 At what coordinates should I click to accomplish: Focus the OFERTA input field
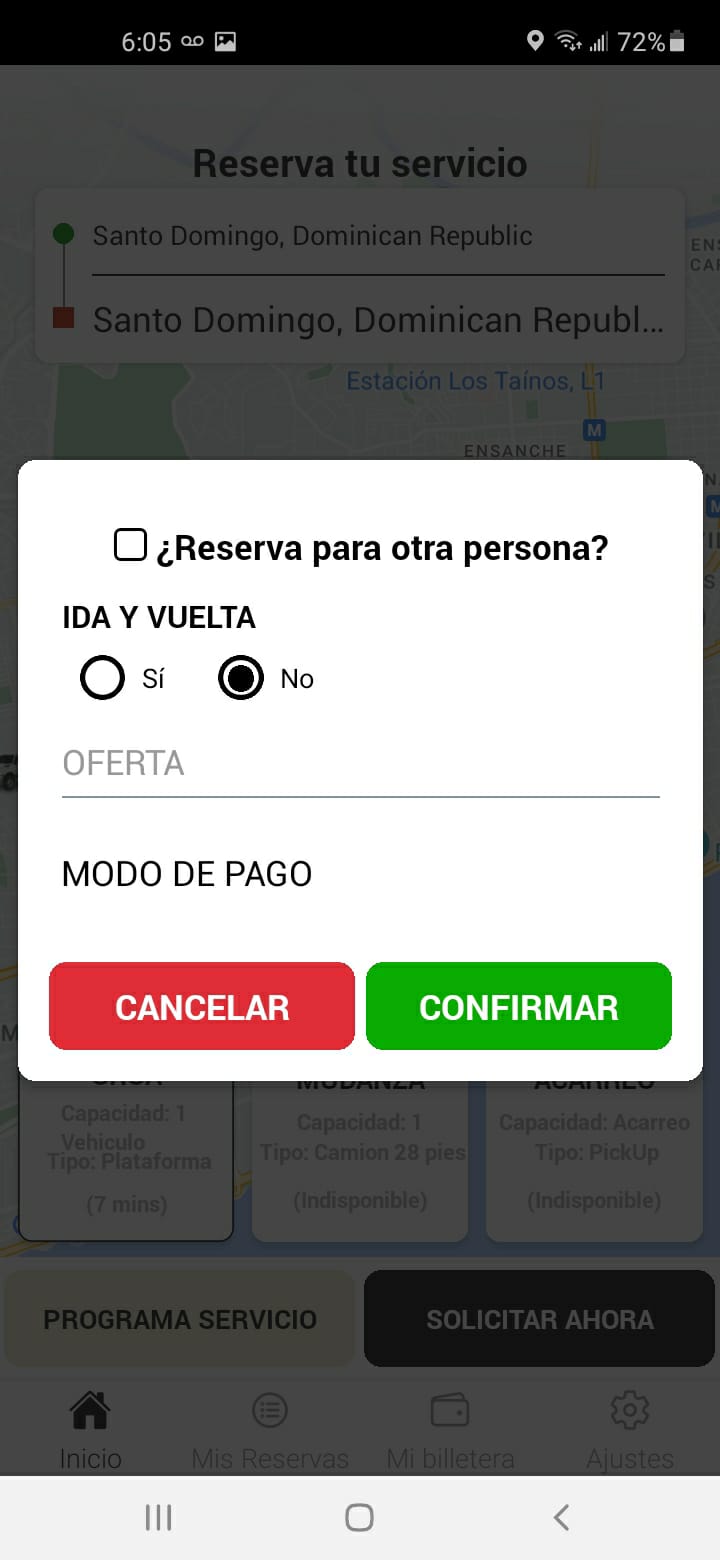(x=360, y=764)
